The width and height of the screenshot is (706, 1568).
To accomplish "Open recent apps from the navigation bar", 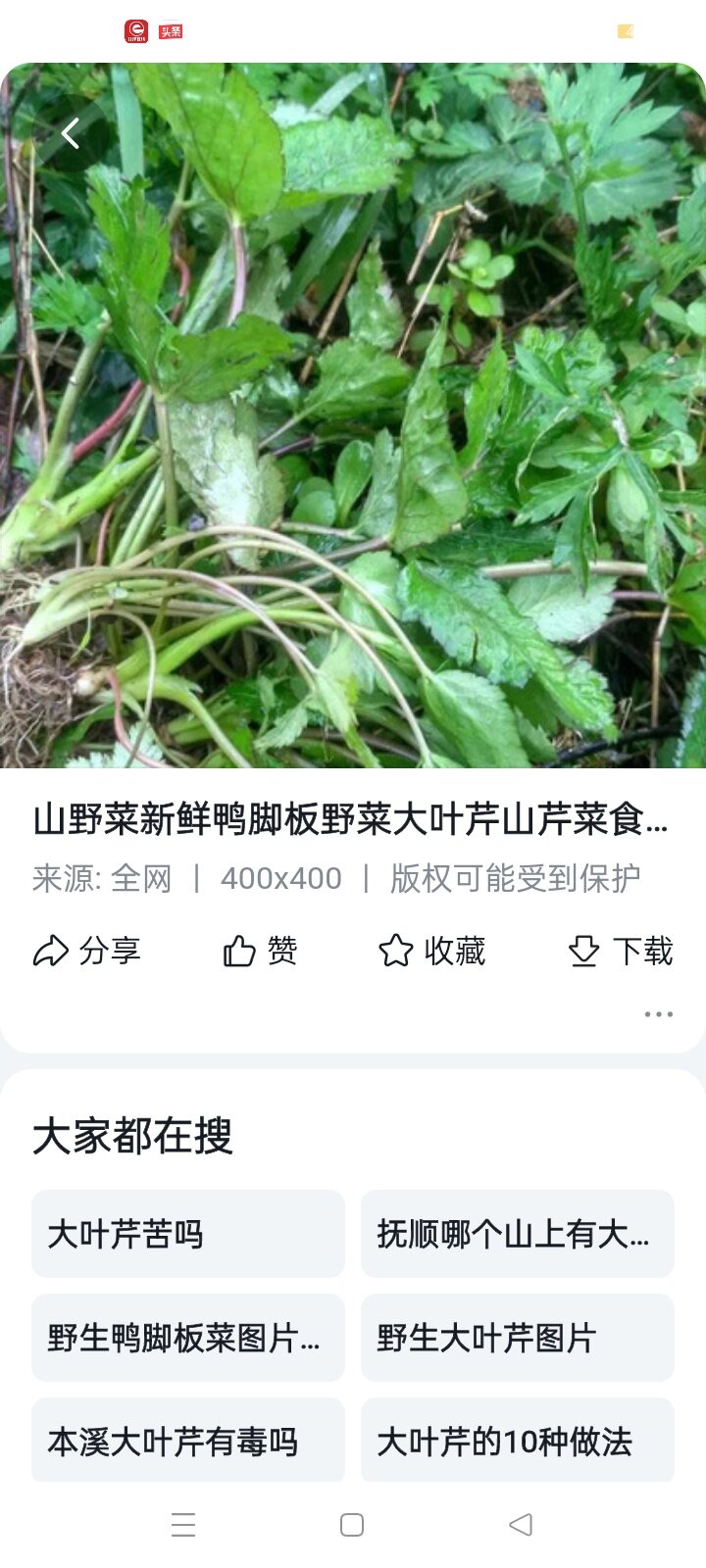I will (x=183, y=1525).
